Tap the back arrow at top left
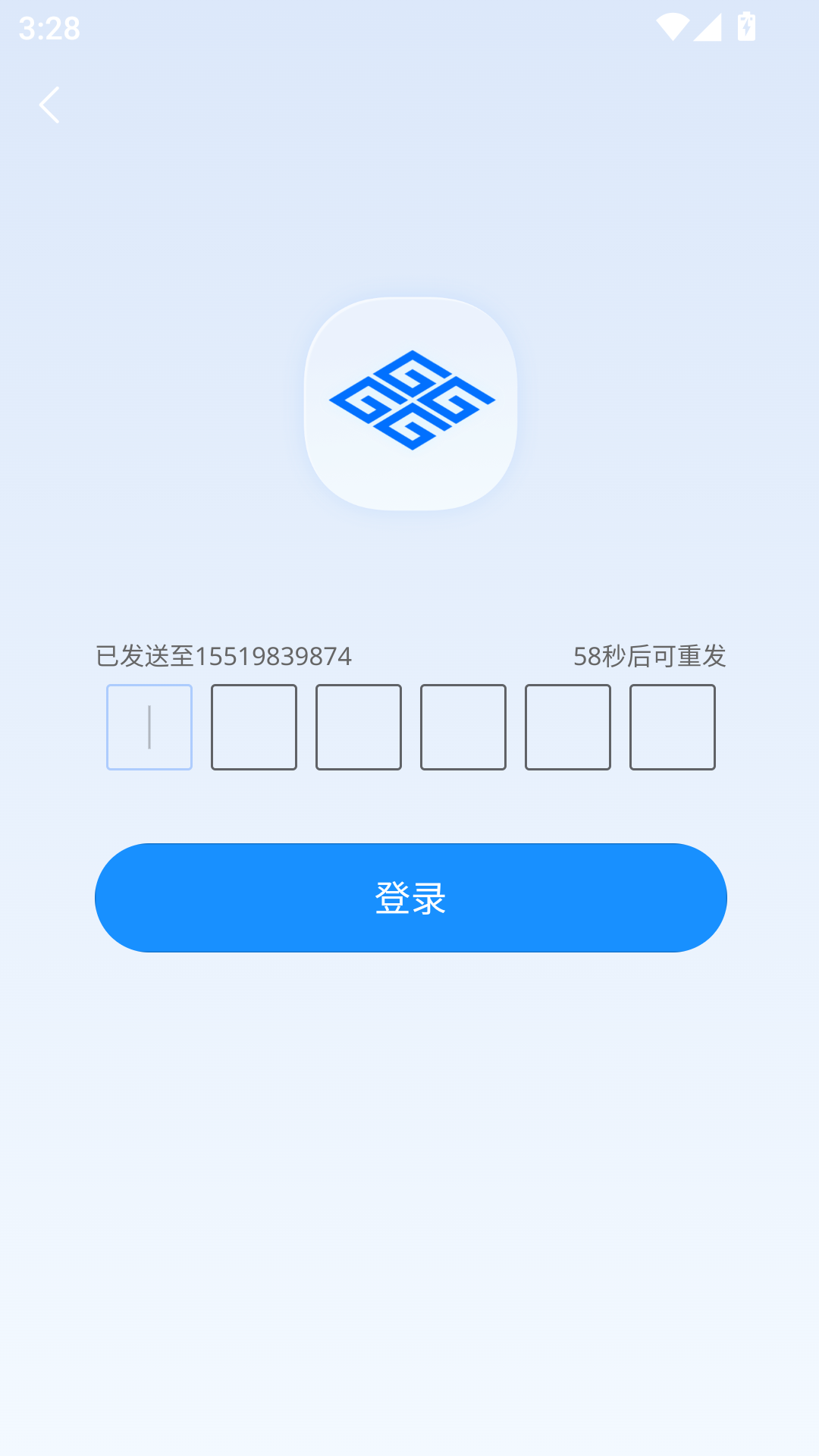 (x=50, y=105)
